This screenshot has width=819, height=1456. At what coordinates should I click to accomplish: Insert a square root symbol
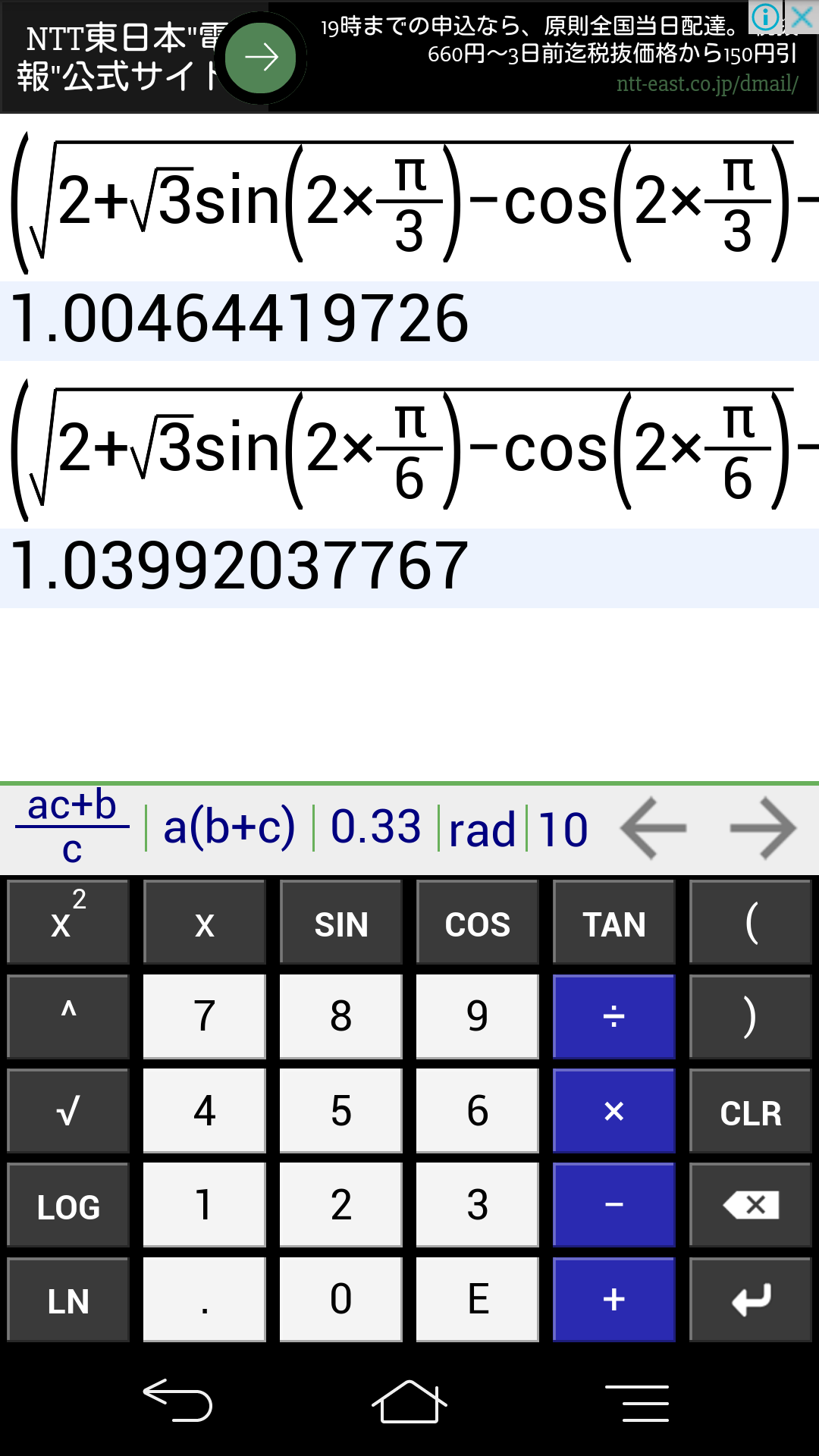point(68,1111)
